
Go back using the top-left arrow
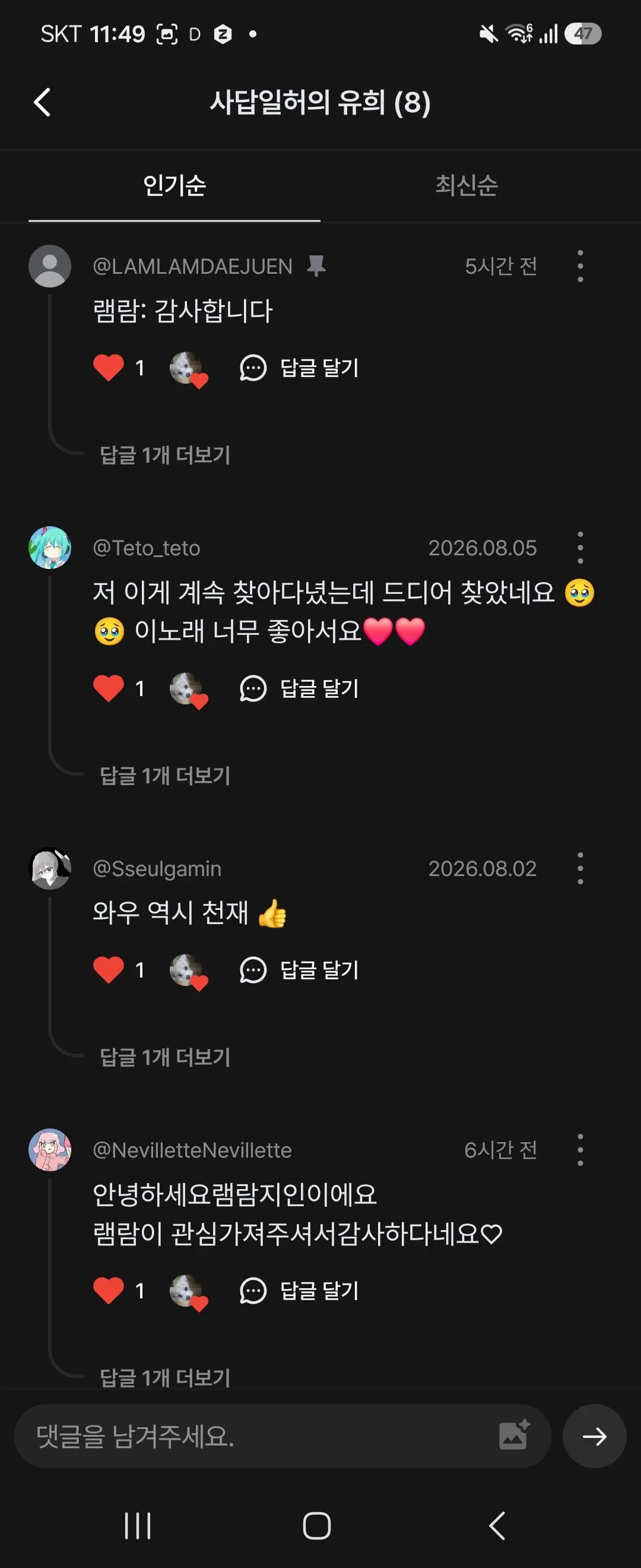(42, 102)
